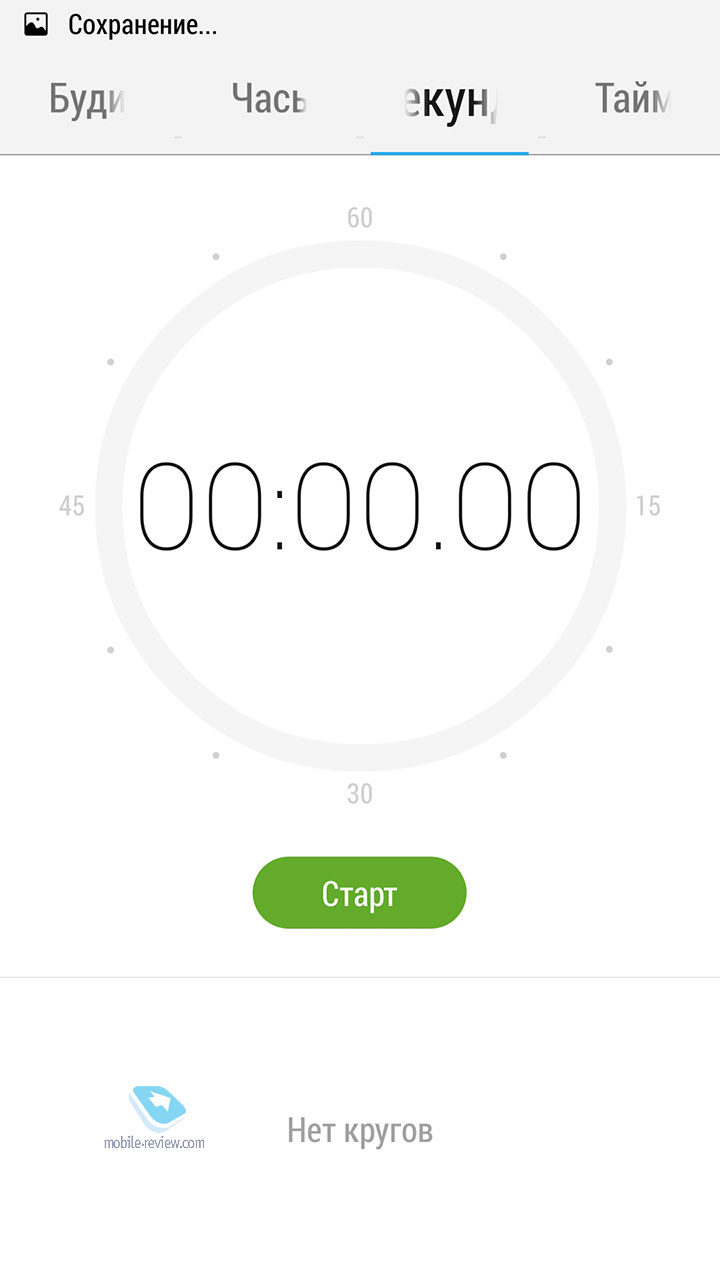Open the Часы world clock tab
This screenshot has height=1280, width=720.
click(x=269, y=100)
